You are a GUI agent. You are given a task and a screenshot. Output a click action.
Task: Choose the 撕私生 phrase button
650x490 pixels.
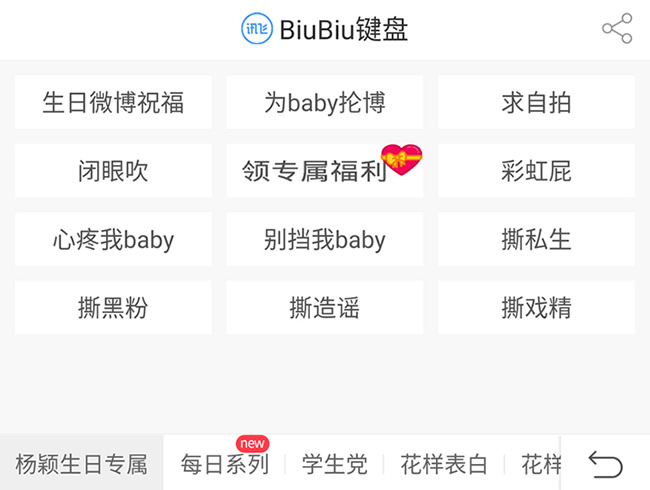[536, 240]
